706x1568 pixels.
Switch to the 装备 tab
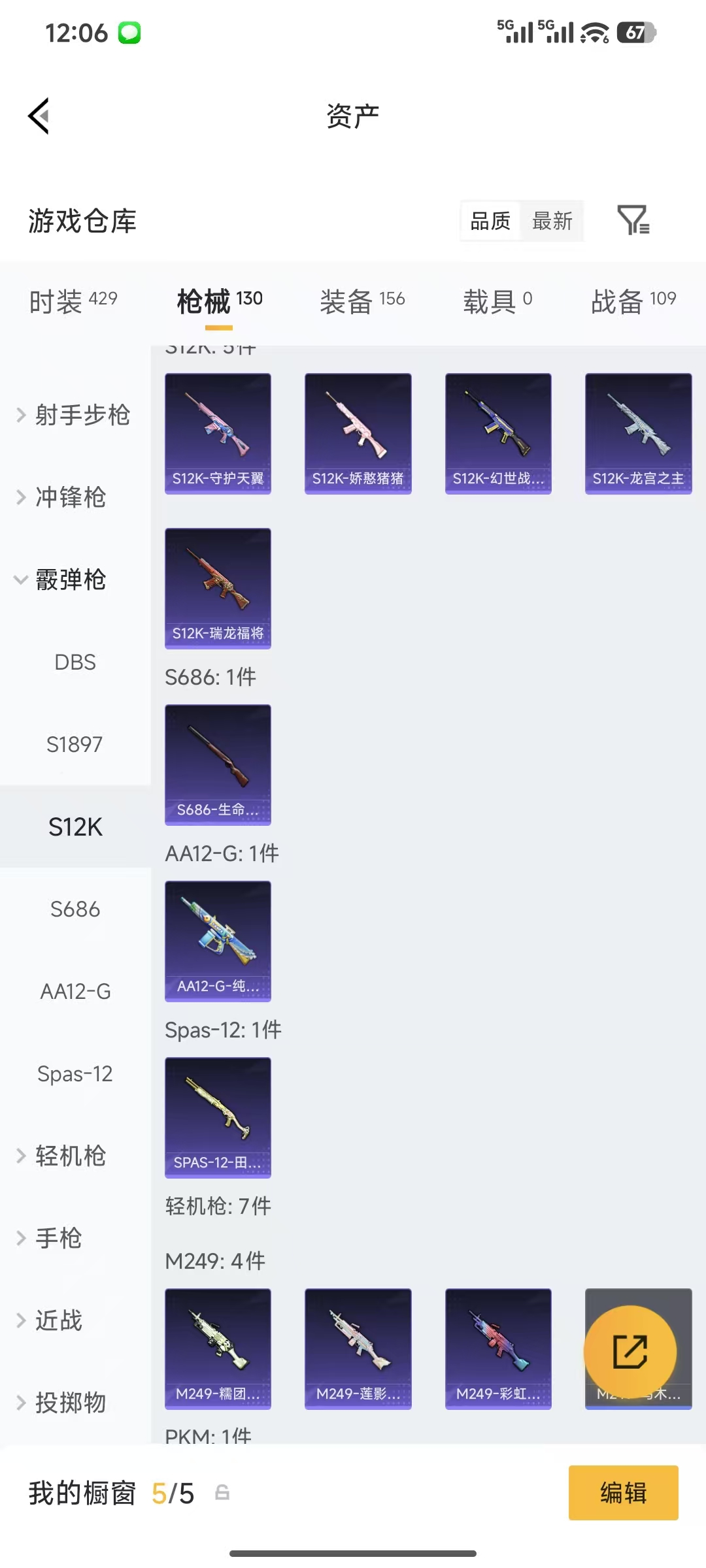click(x=362, y=301)
